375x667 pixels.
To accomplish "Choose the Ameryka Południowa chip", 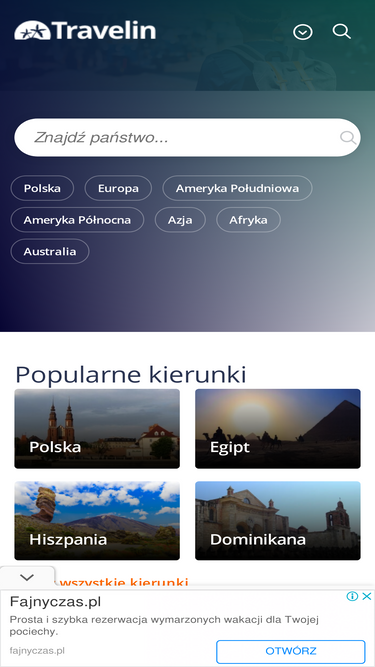I will coord(237,188).
